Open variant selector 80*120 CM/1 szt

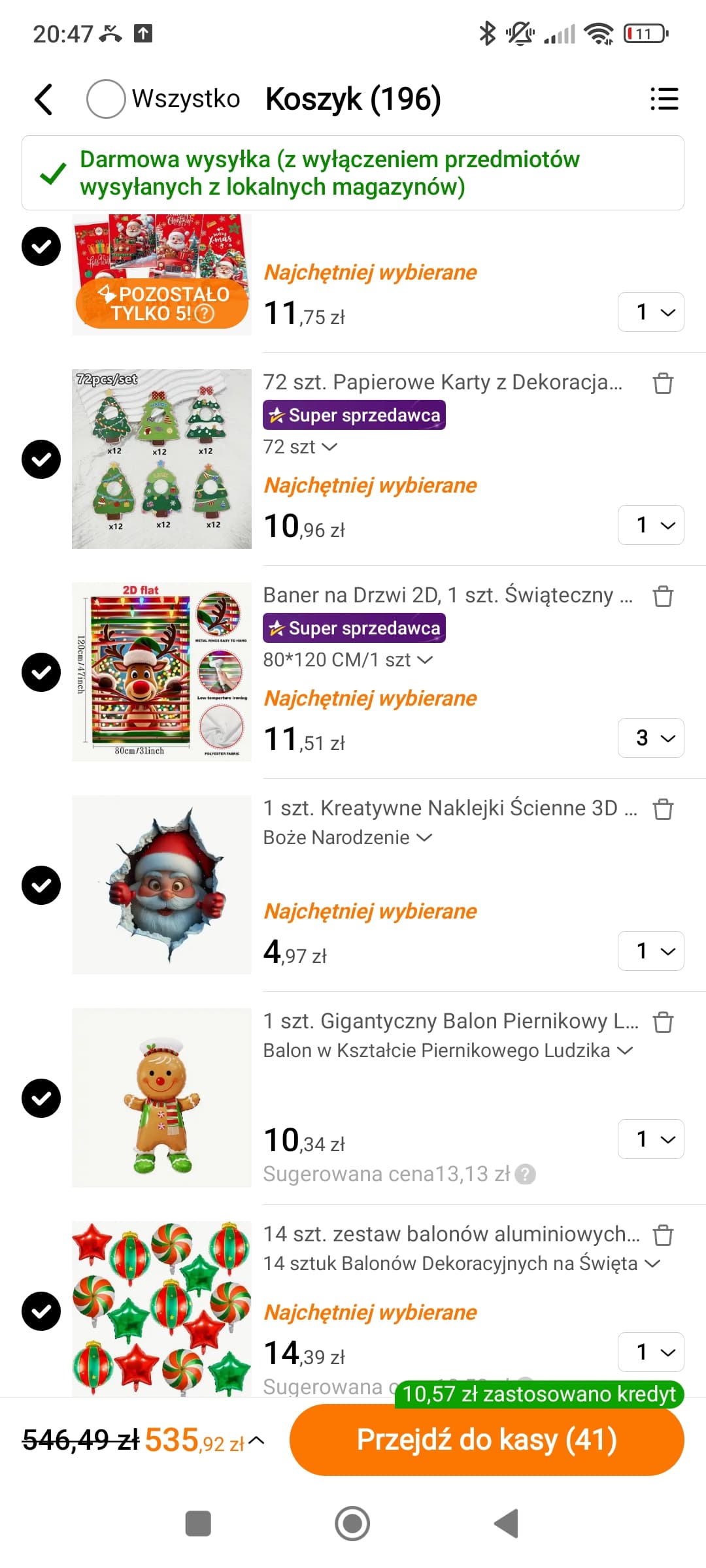click(348, 660)
